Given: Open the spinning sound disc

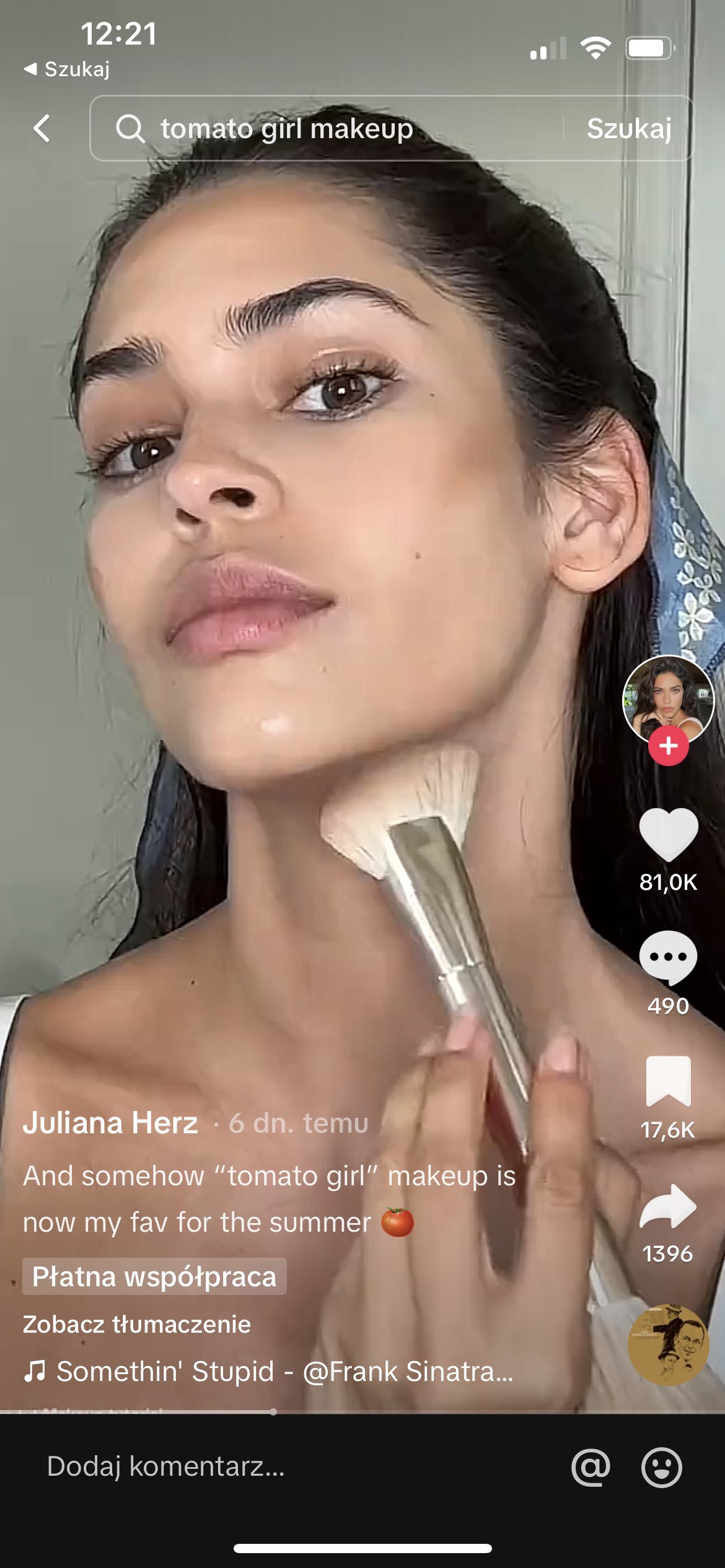Looking at the screenshot, I should coord(668,1344).
